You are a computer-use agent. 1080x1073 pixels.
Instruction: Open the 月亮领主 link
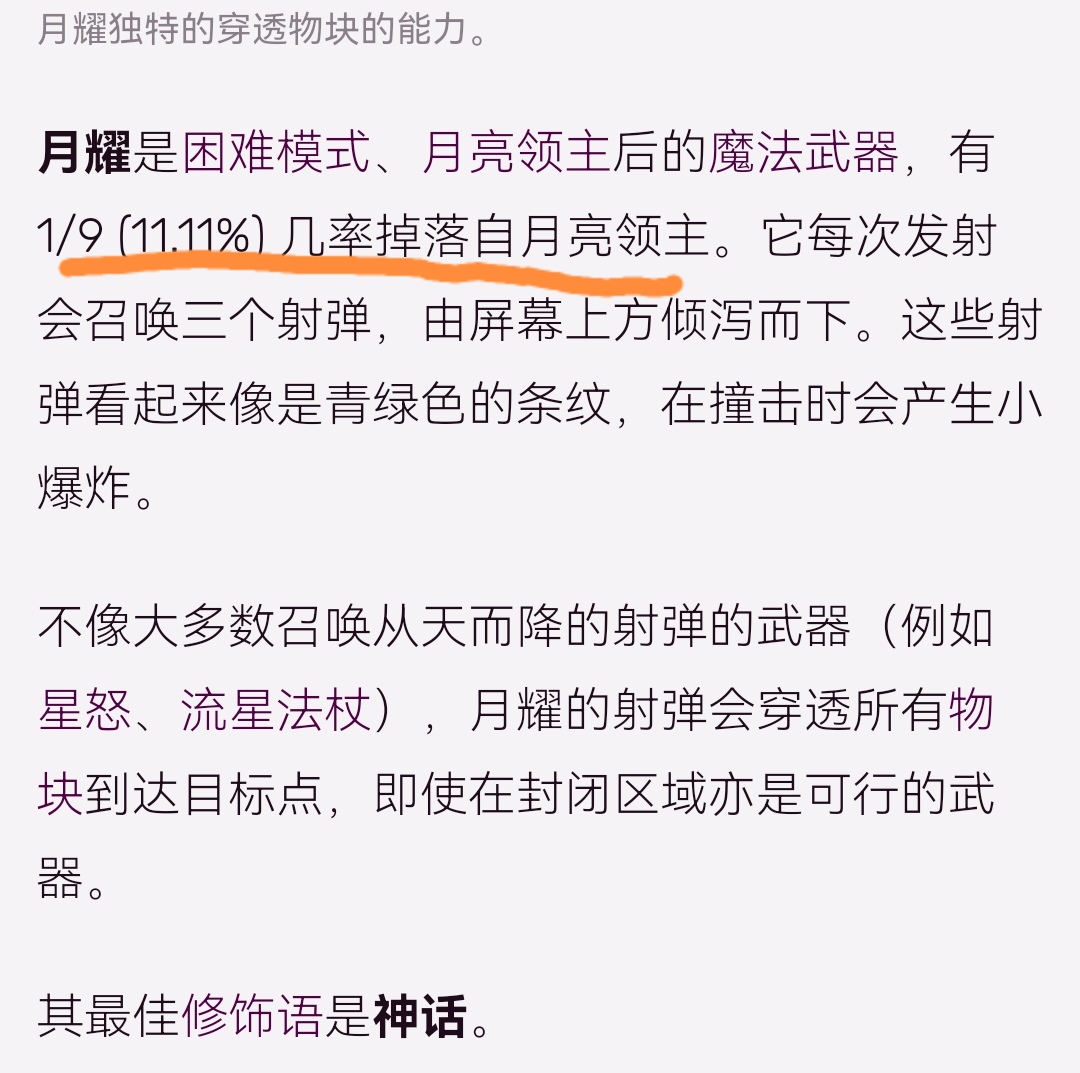pyautogui.click(x=514, y=154)
